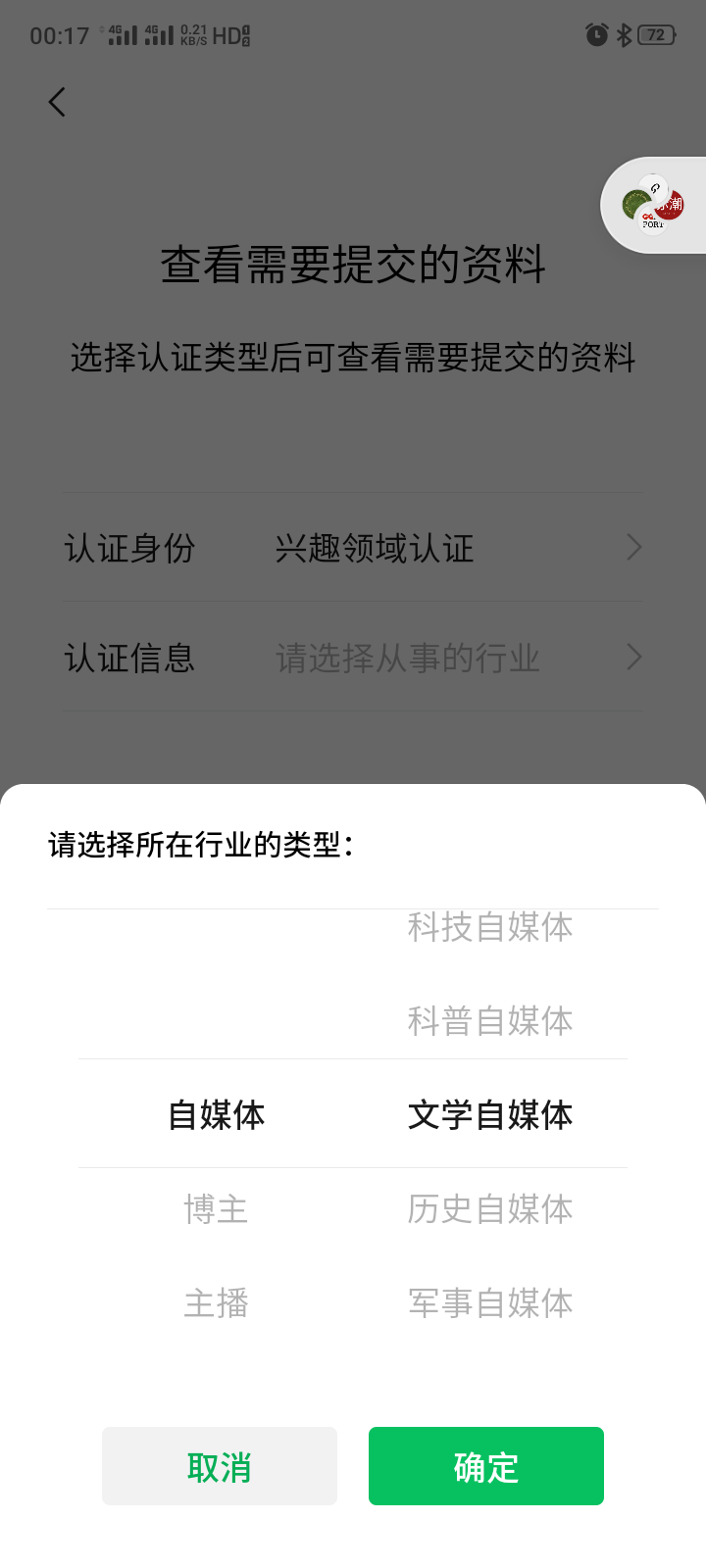Confirm selection with the 确定 button

coord(486,1465)
